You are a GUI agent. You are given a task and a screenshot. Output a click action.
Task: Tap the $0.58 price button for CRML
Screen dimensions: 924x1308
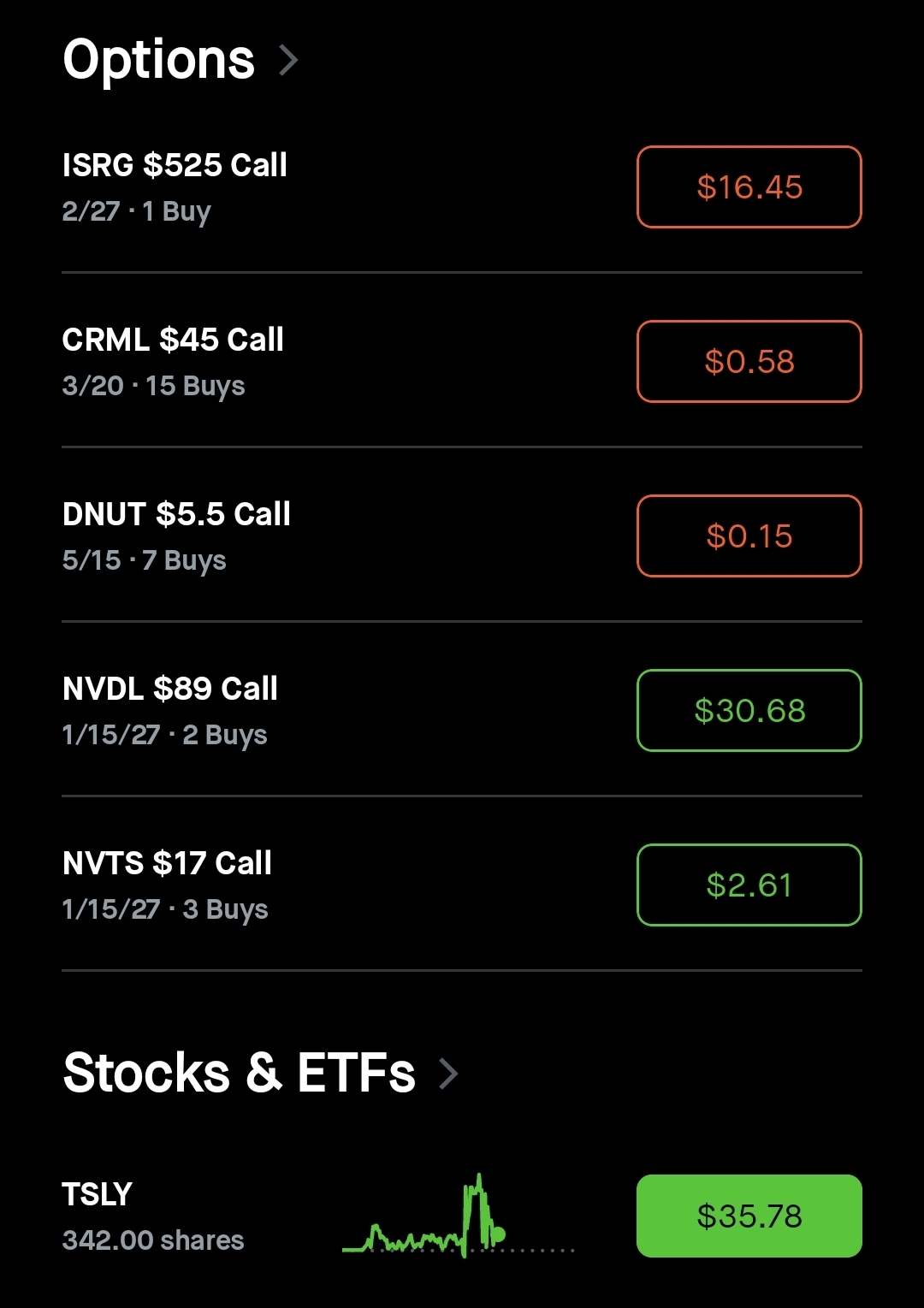(749, 362)
